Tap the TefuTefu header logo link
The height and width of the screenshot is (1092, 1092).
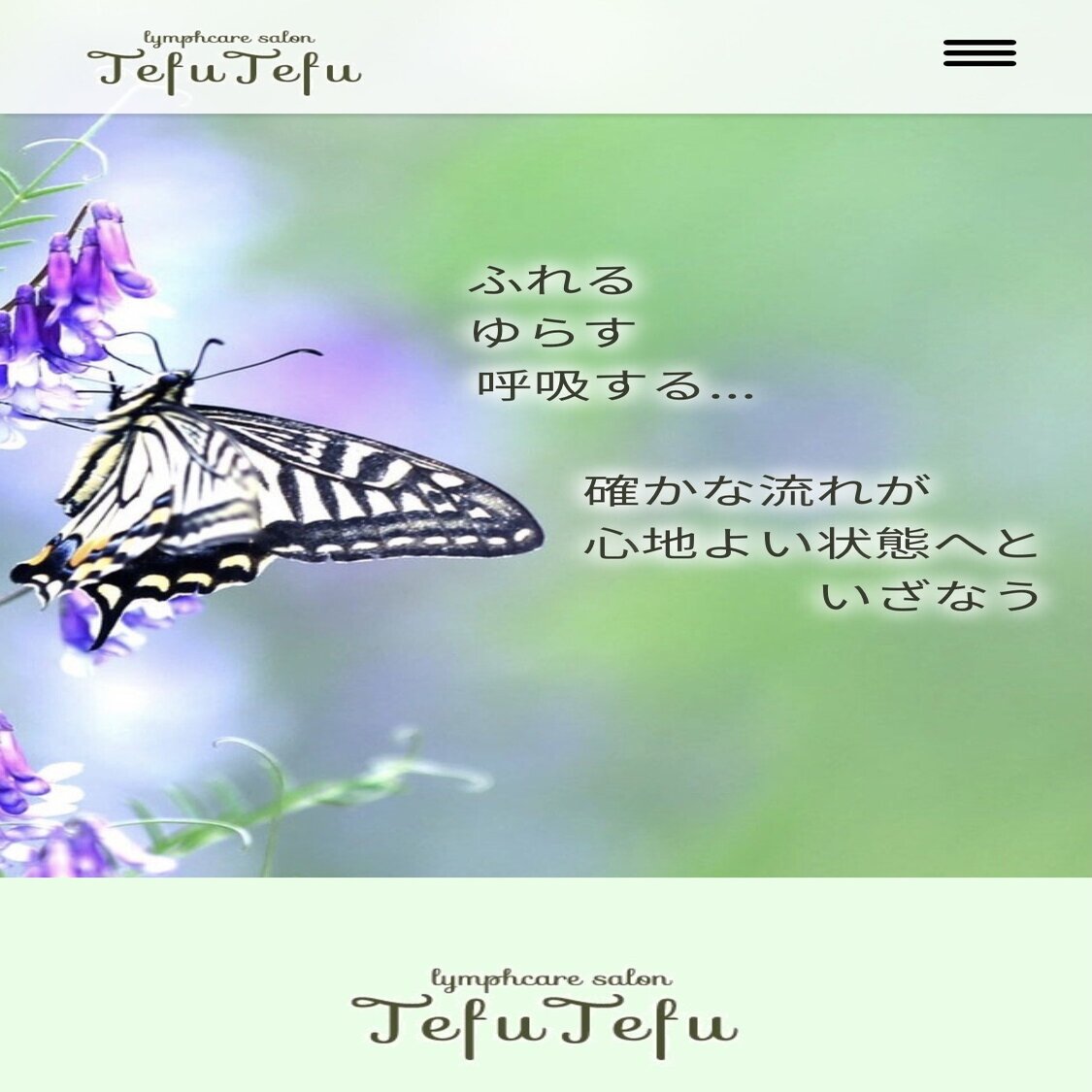224,62
